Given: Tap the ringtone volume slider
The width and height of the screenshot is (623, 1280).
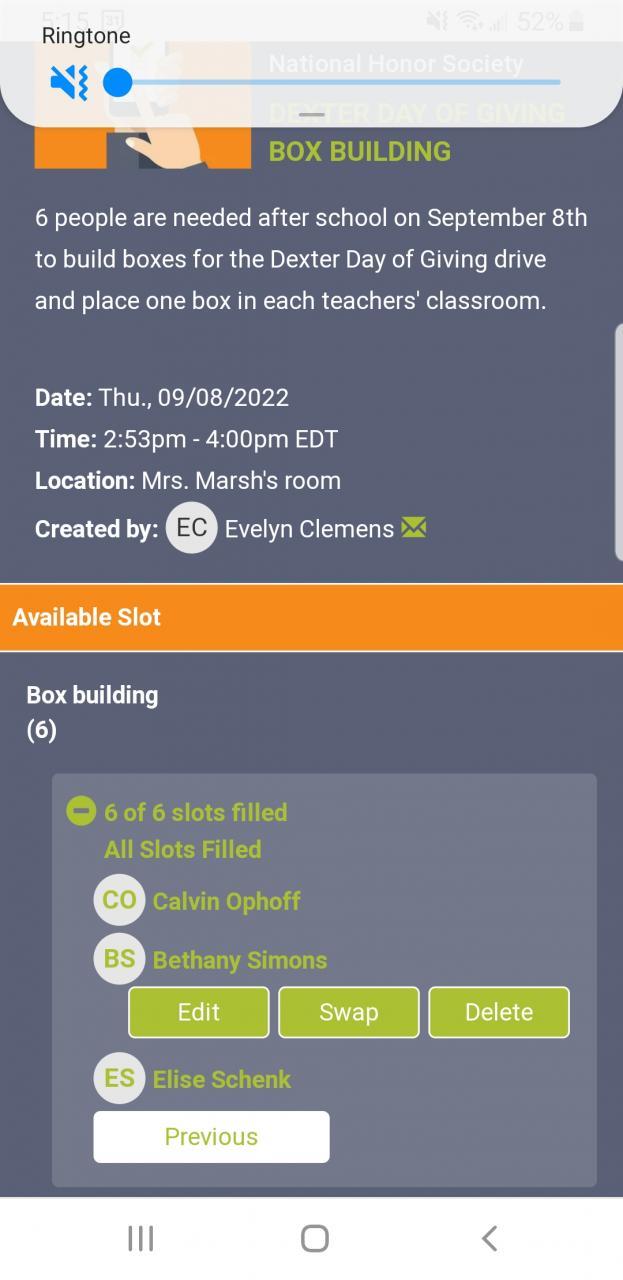Looking at the screenshot, I should (340, 82).
